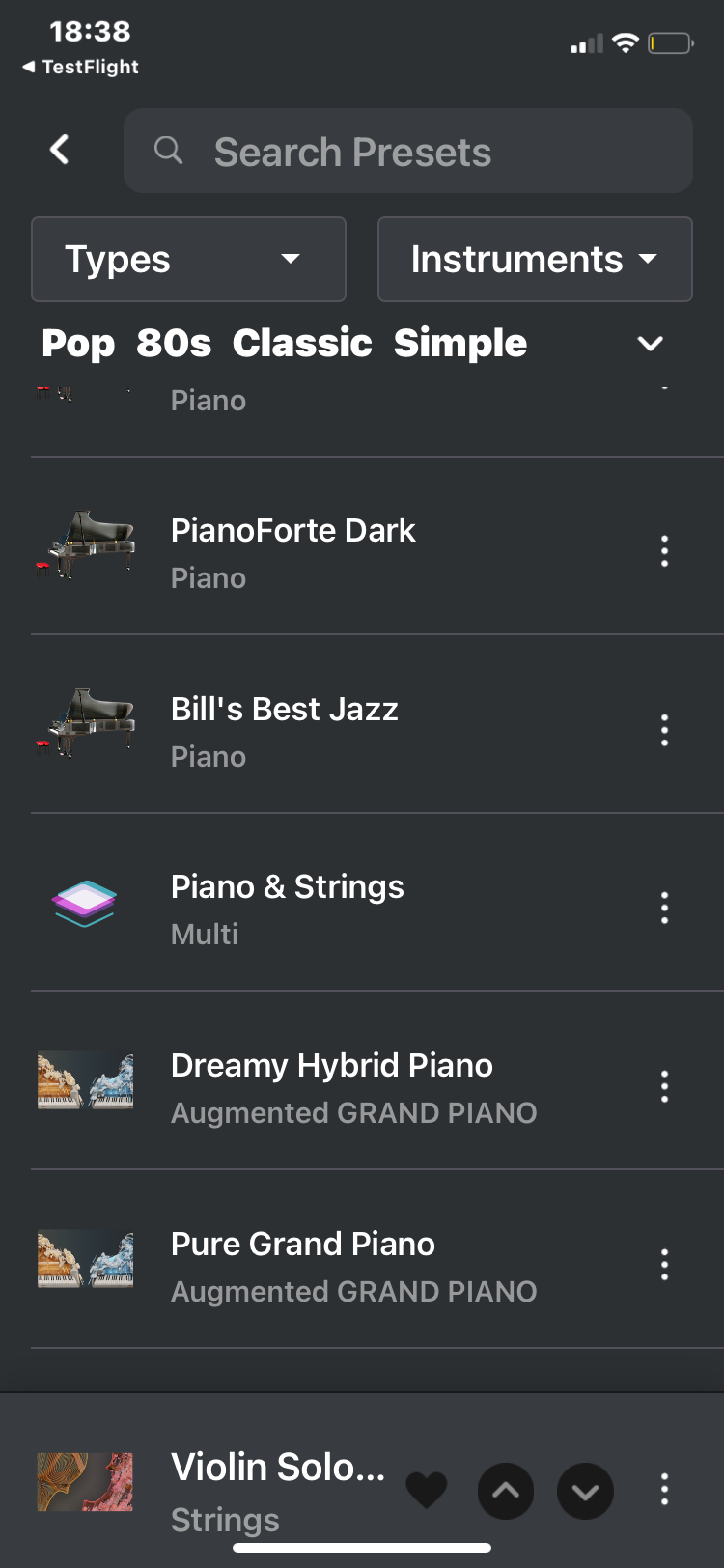Open options for the Violin Solo preset
724x1568 pixels.
point(664,1491)
